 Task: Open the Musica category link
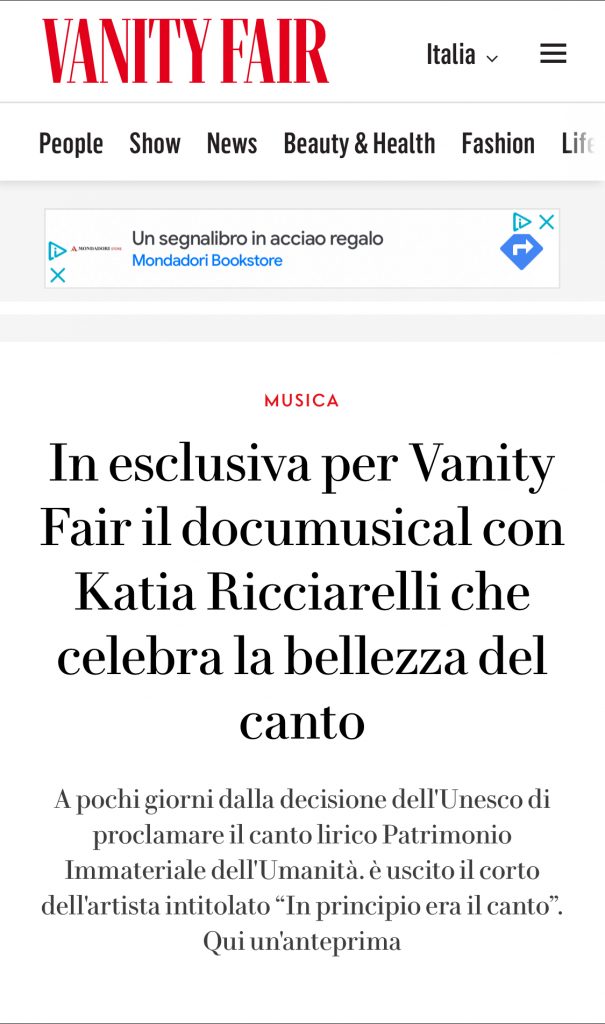coord(302,400)
